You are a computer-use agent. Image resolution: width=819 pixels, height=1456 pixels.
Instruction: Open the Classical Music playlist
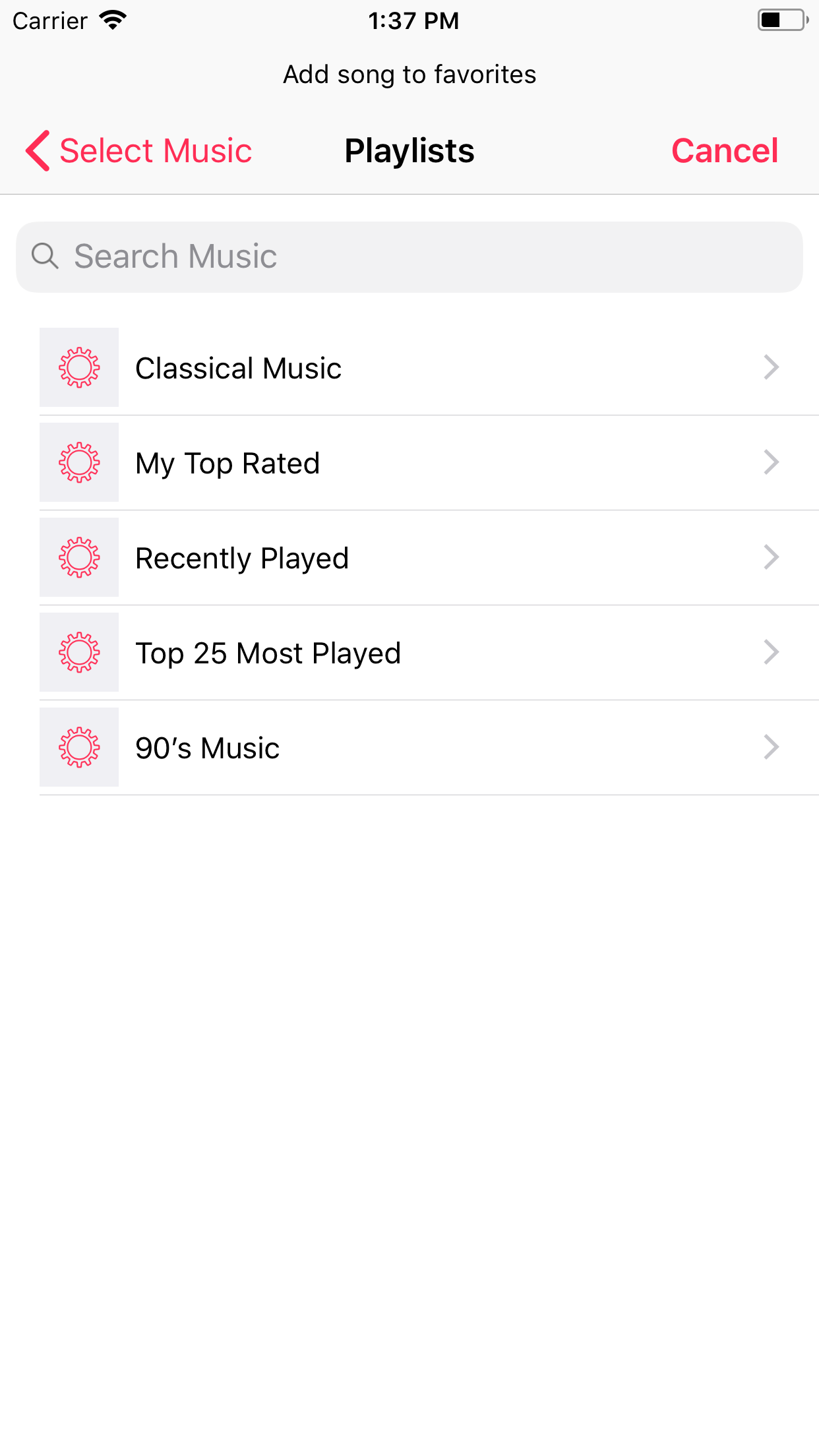click(409, 368)
